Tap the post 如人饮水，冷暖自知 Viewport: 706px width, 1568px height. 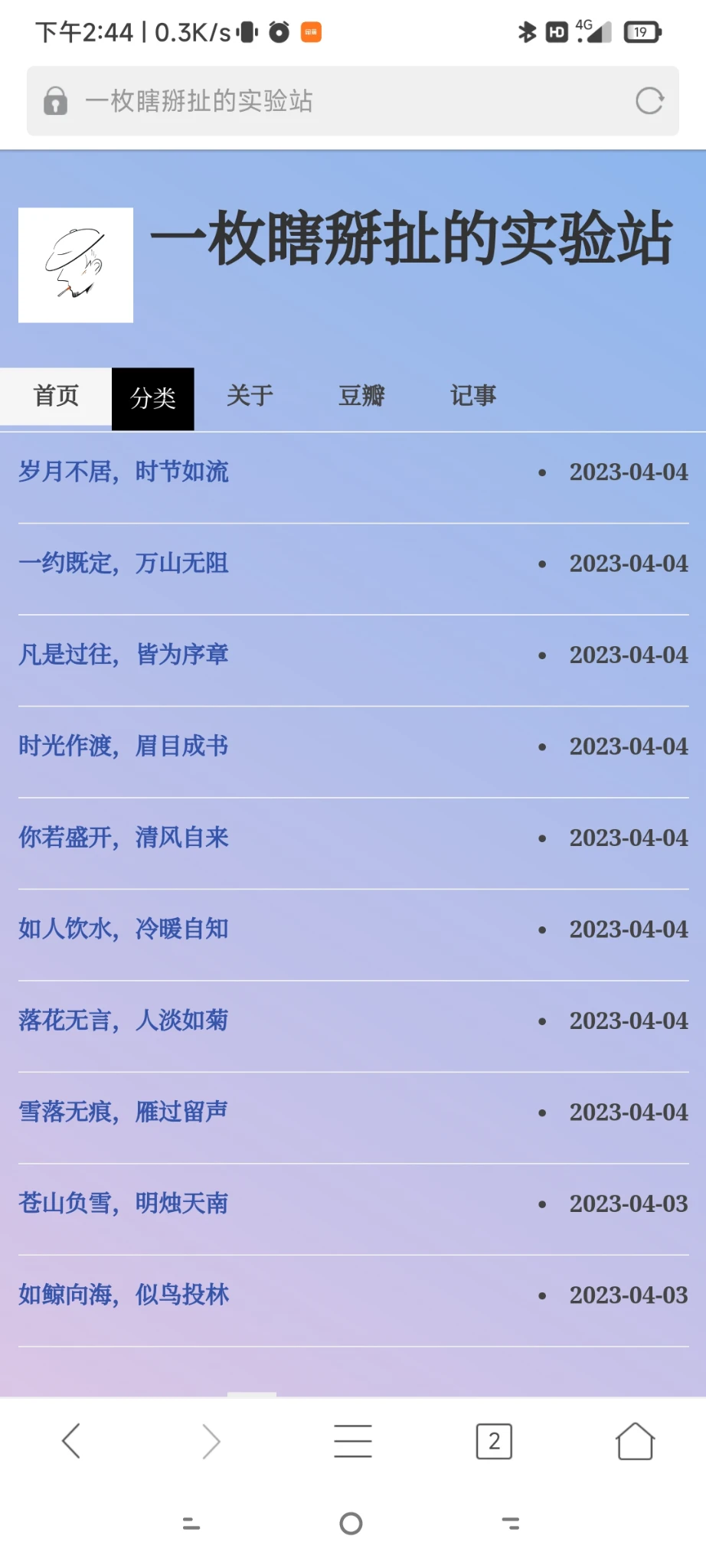click(x=124, y=929)
